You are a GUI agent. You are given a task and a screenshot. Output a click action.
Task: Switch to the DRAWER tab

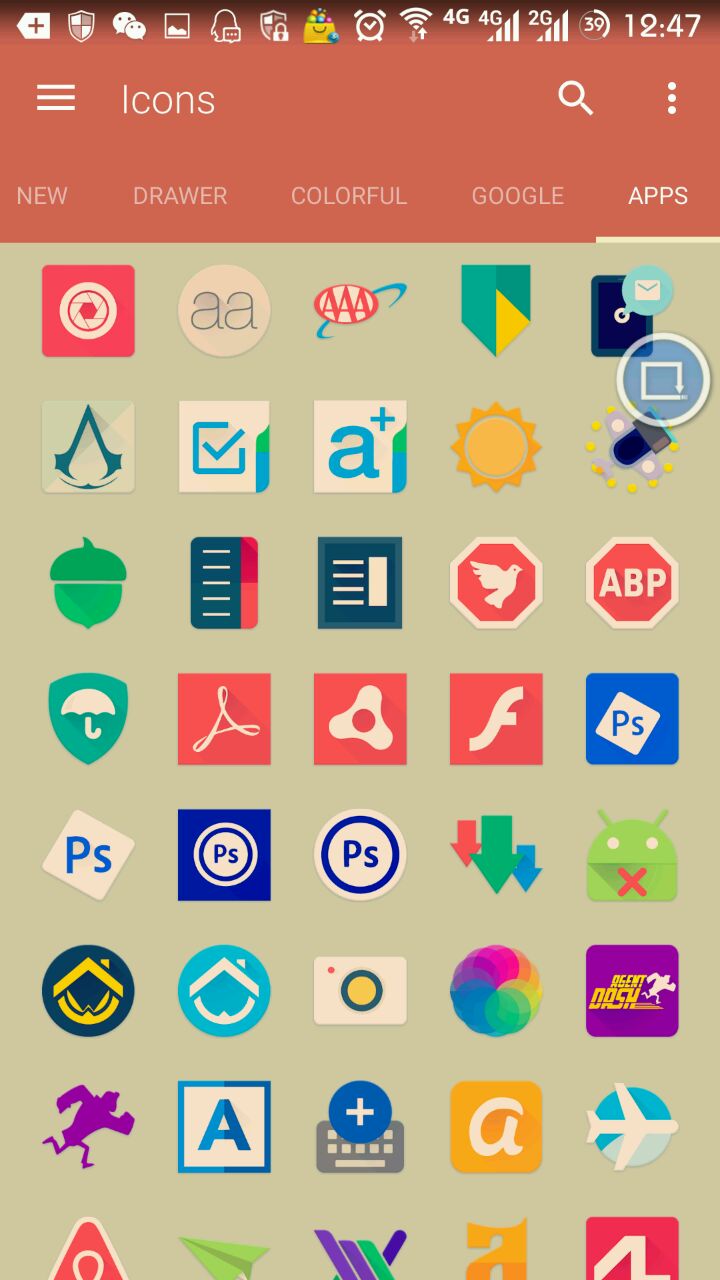(180, 196)
